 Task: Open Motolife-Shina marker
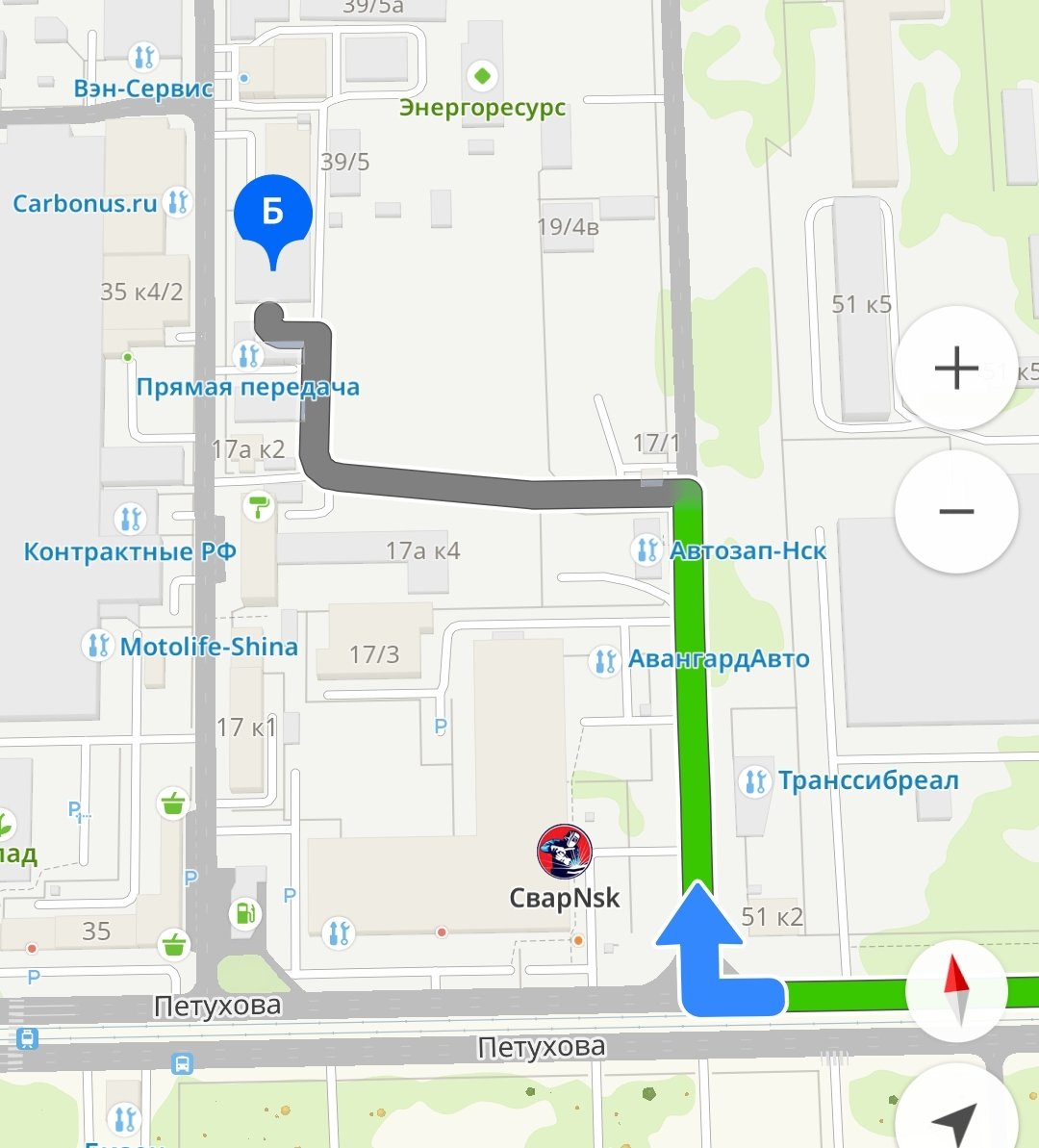pyautogui.click(x=97, y=645)
